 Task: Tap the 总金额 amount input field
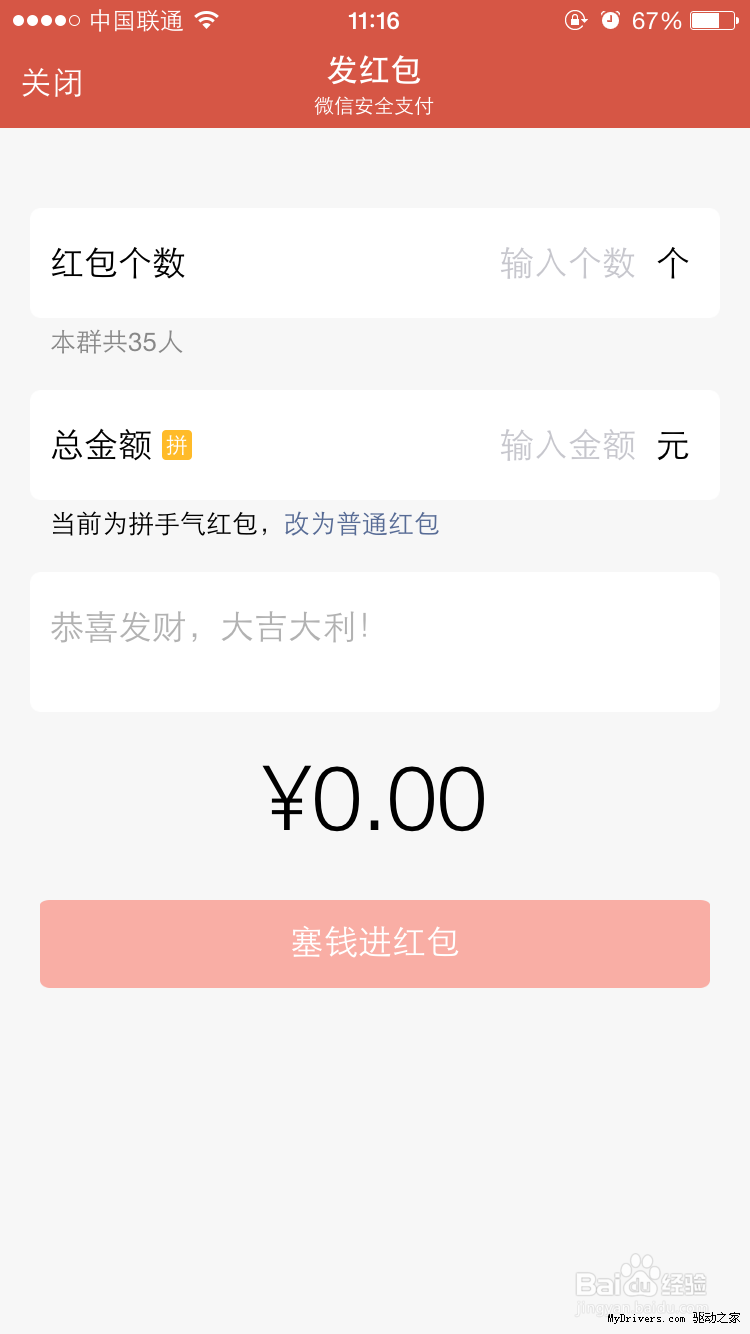[x=375, y=445]
